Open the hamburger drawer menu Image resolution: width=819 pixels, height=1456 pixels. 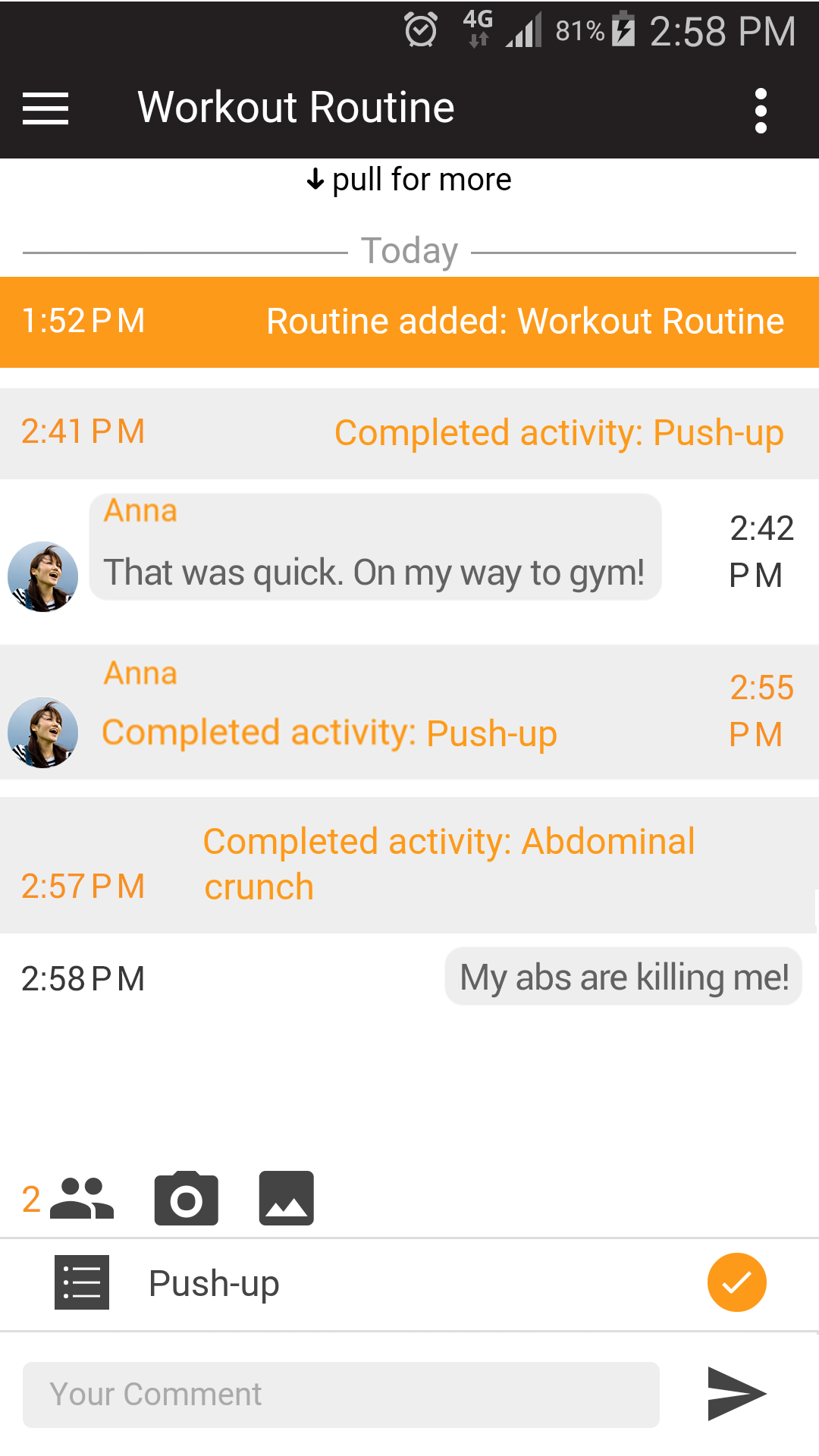45,108
